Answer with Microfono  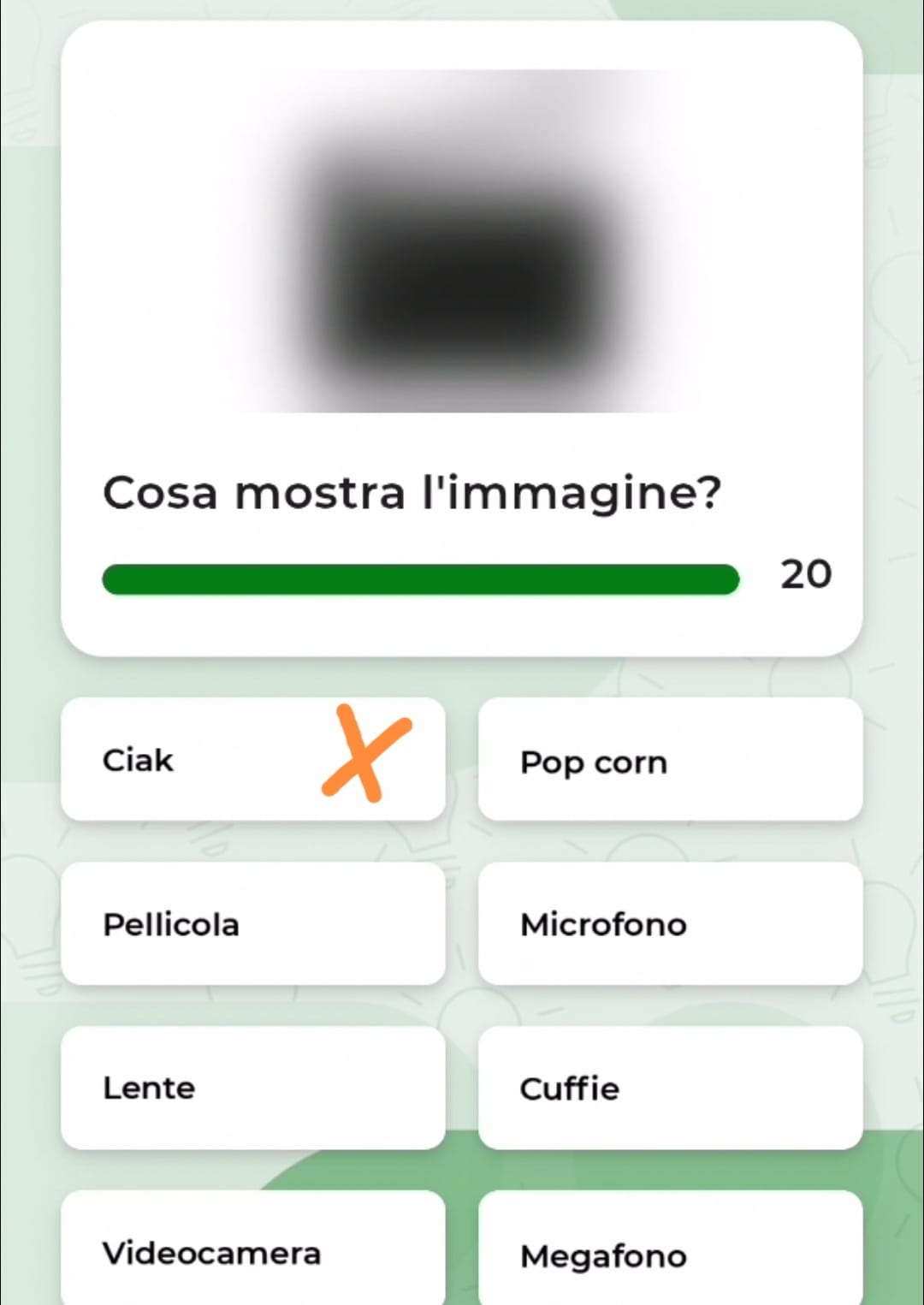coord(670,924)
